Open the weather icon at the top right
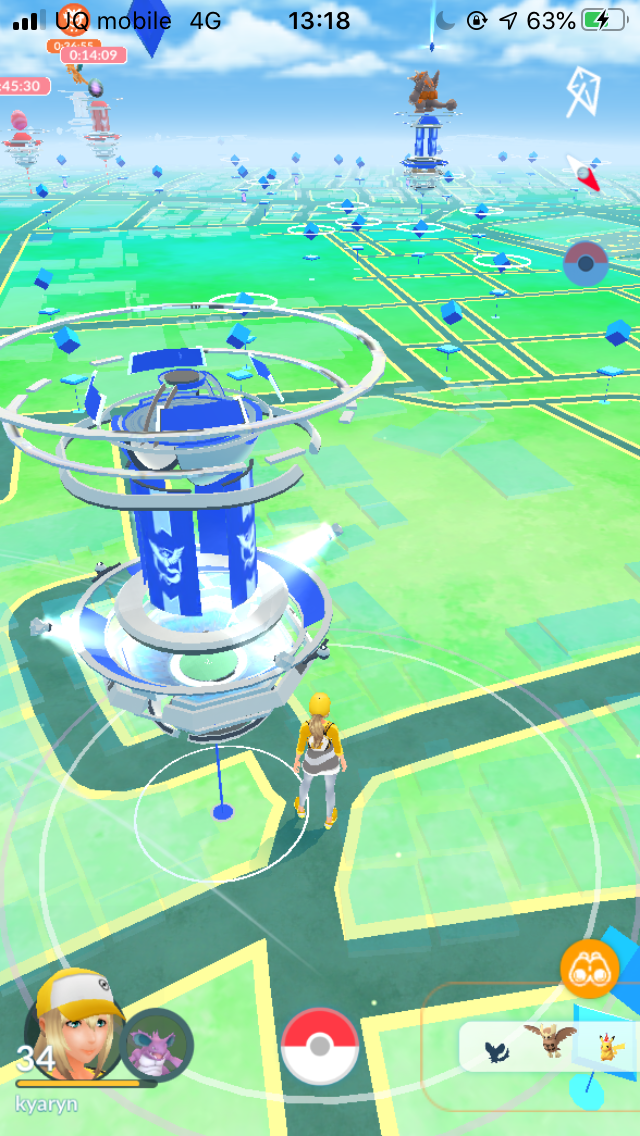The height and width of the screenshot is (1136, 640). tap(582, 92)
